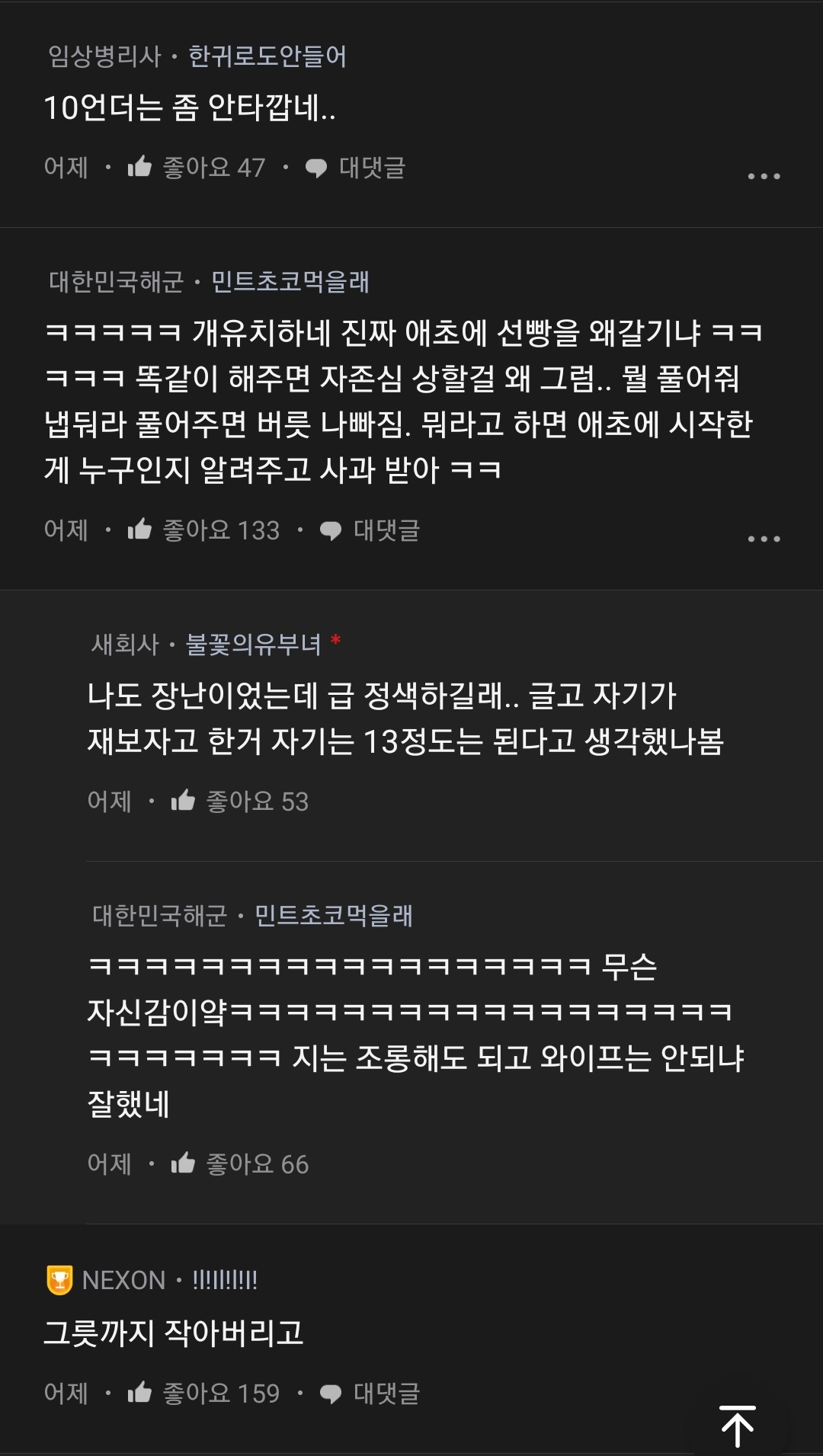Open 불꽃의유부녀's profile
The image size is (823, 1456).
(253, 645)
